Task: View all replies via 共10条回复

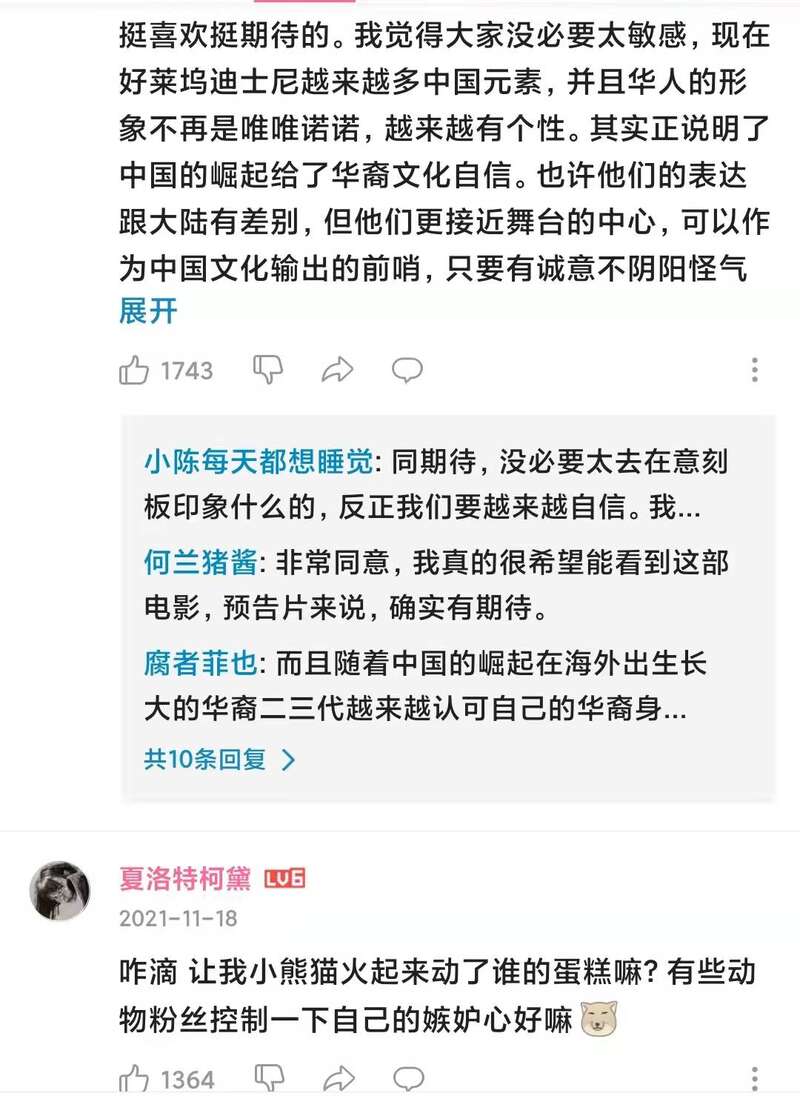Action: 220,759
